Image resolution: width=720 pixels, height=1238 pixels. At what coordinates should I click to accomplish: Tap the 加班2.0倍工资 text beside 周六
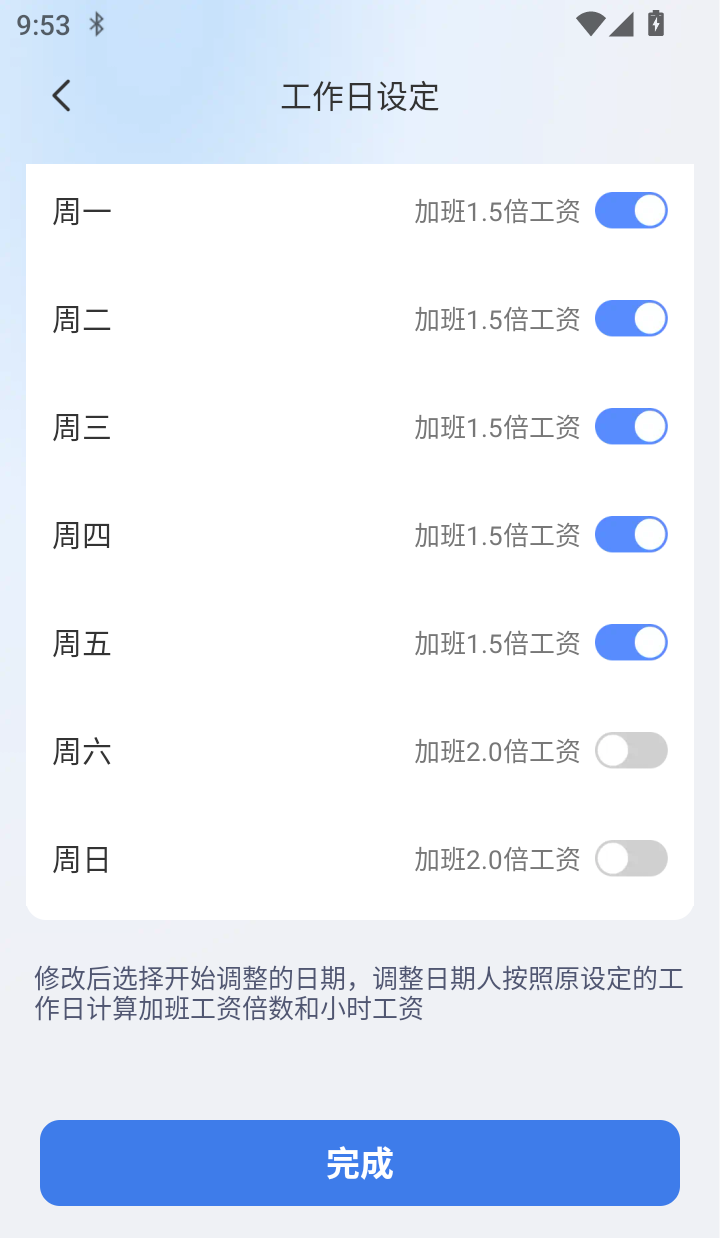coord(496,751)
